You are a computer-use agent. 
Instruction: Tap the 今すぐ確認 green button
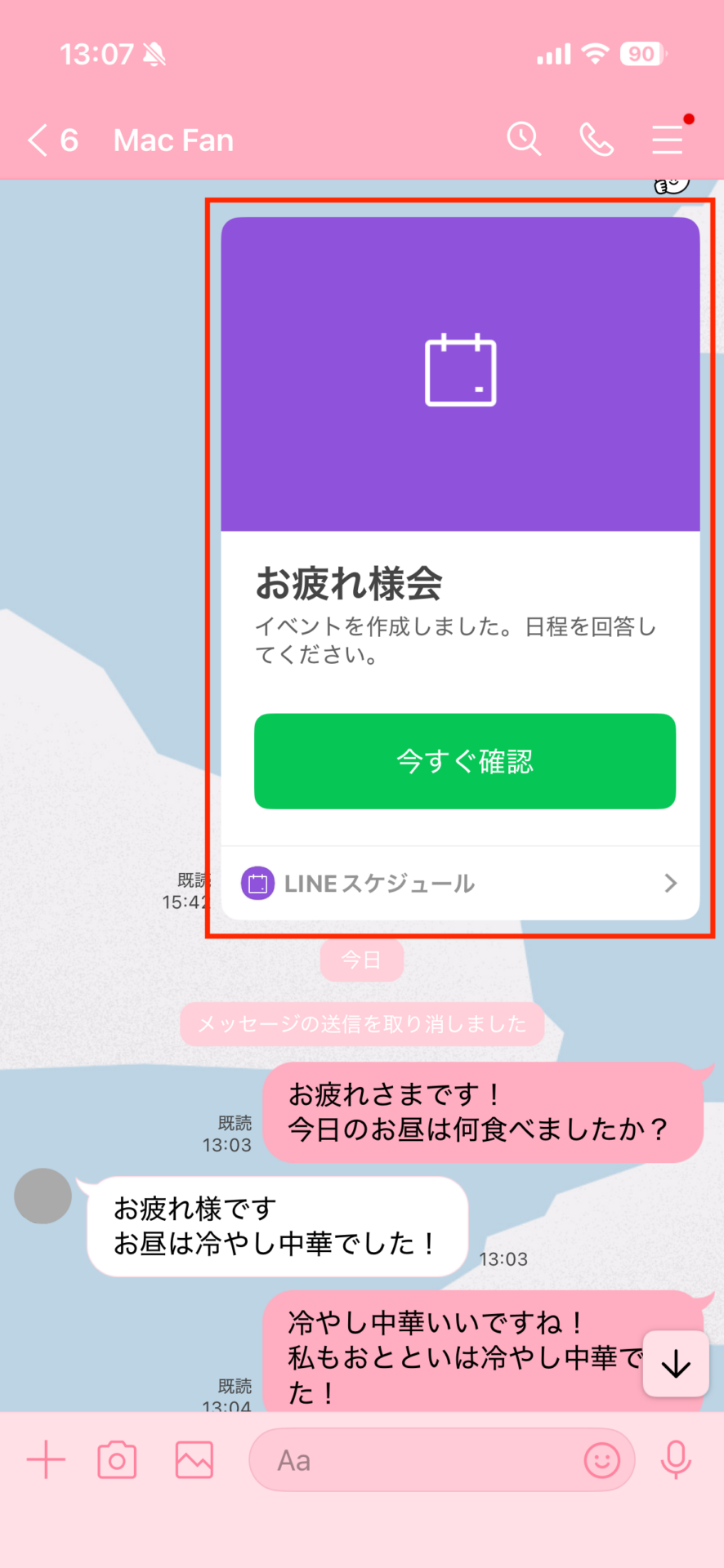tap(464, 761)
